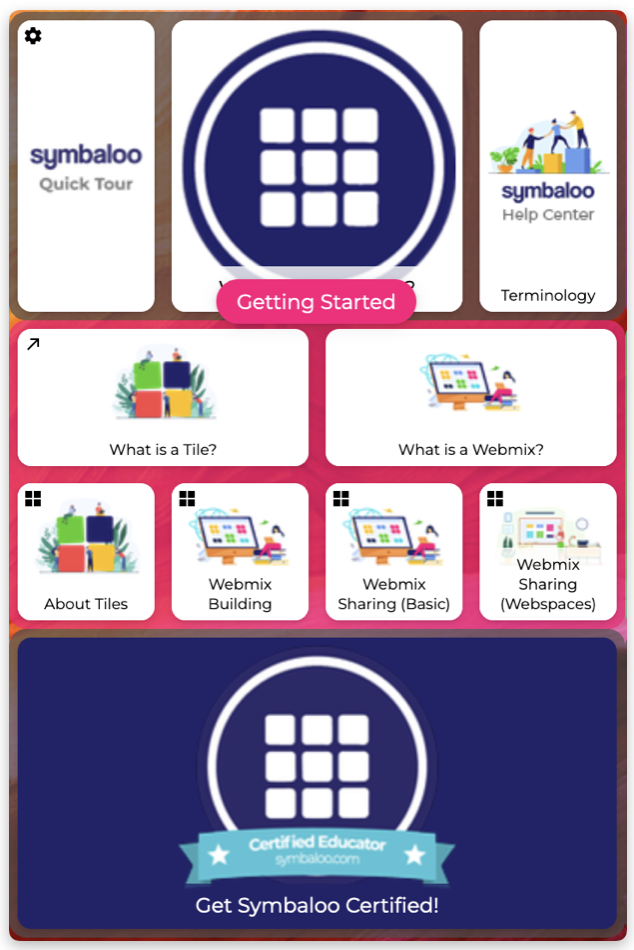The height and width of the screenshot is (950, 634).
Task: Open the What is a Tile? card
Action: click(163, 398)
